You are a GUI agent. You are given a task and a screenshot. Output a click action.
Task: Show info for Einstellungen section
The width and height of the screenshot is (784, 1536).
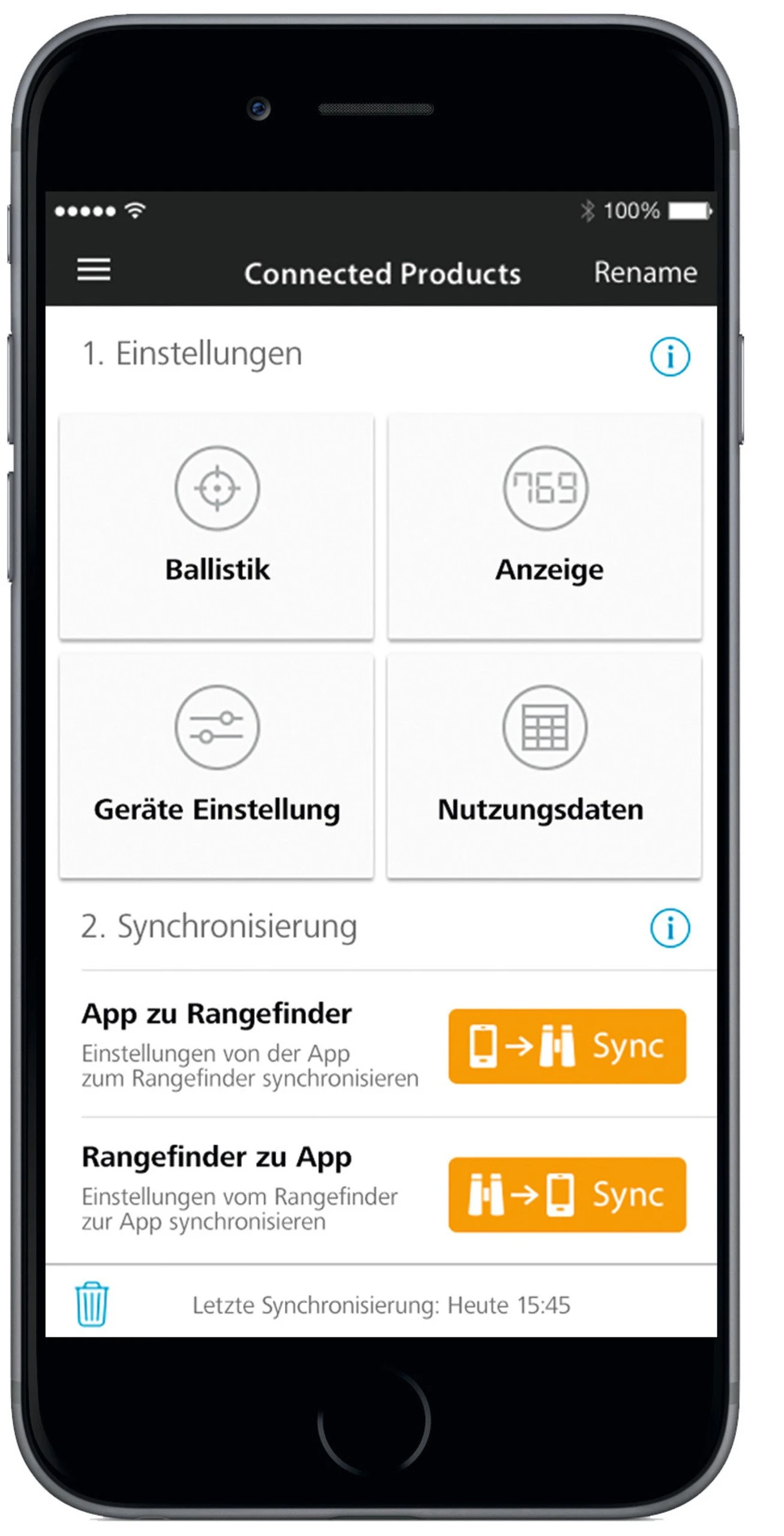pyautogui.click(x=669, y=356)
